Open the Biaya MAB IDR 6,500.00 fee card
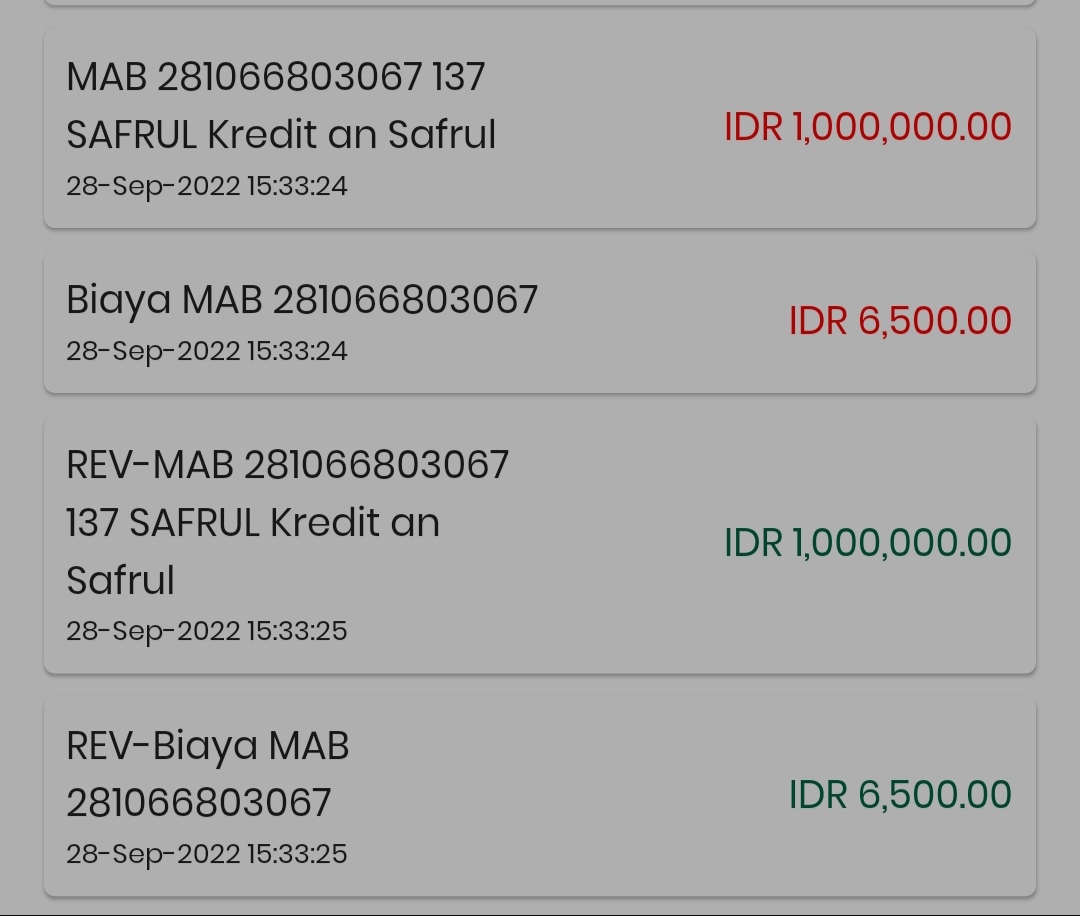 click(x=540, y=322)
